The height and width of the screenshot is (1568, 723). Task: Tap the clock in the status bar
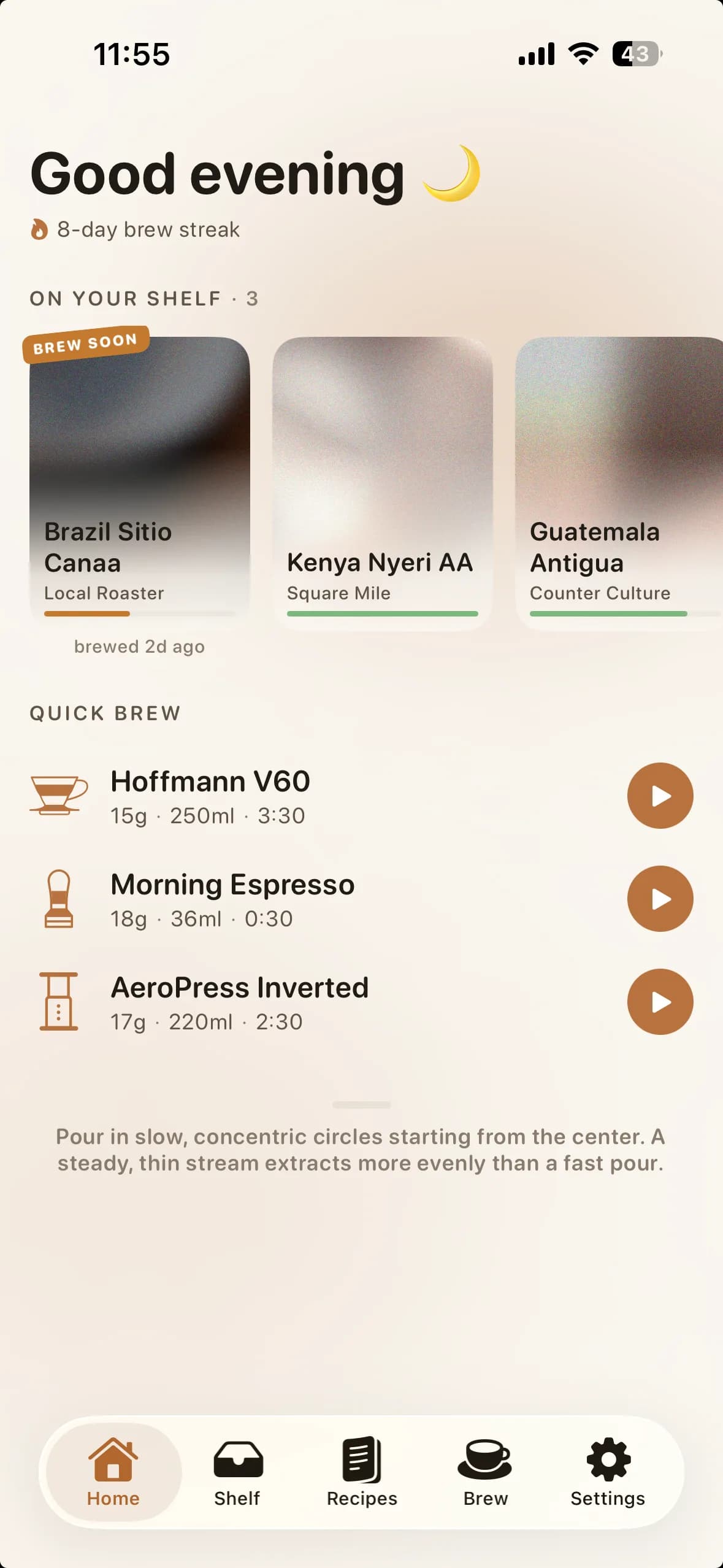coord(131,55)
